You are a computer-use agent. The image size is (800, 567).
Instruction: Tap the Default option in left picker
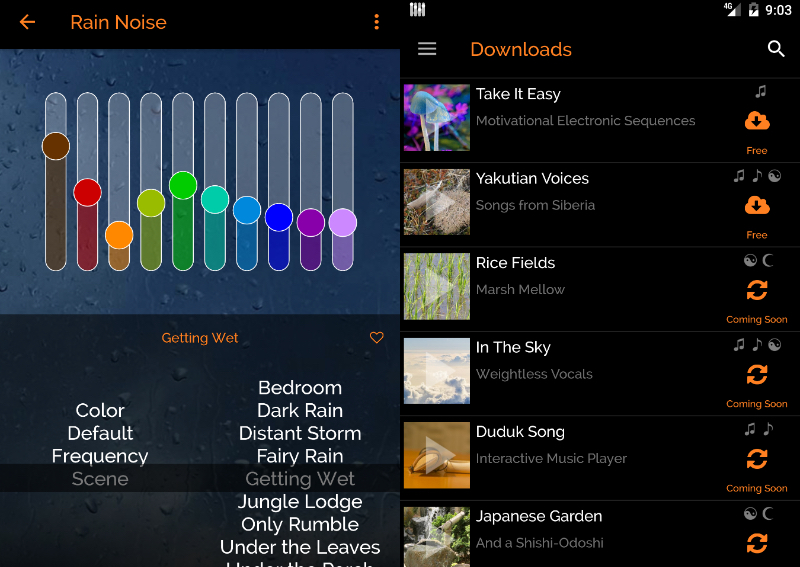[x=100, y=433]
